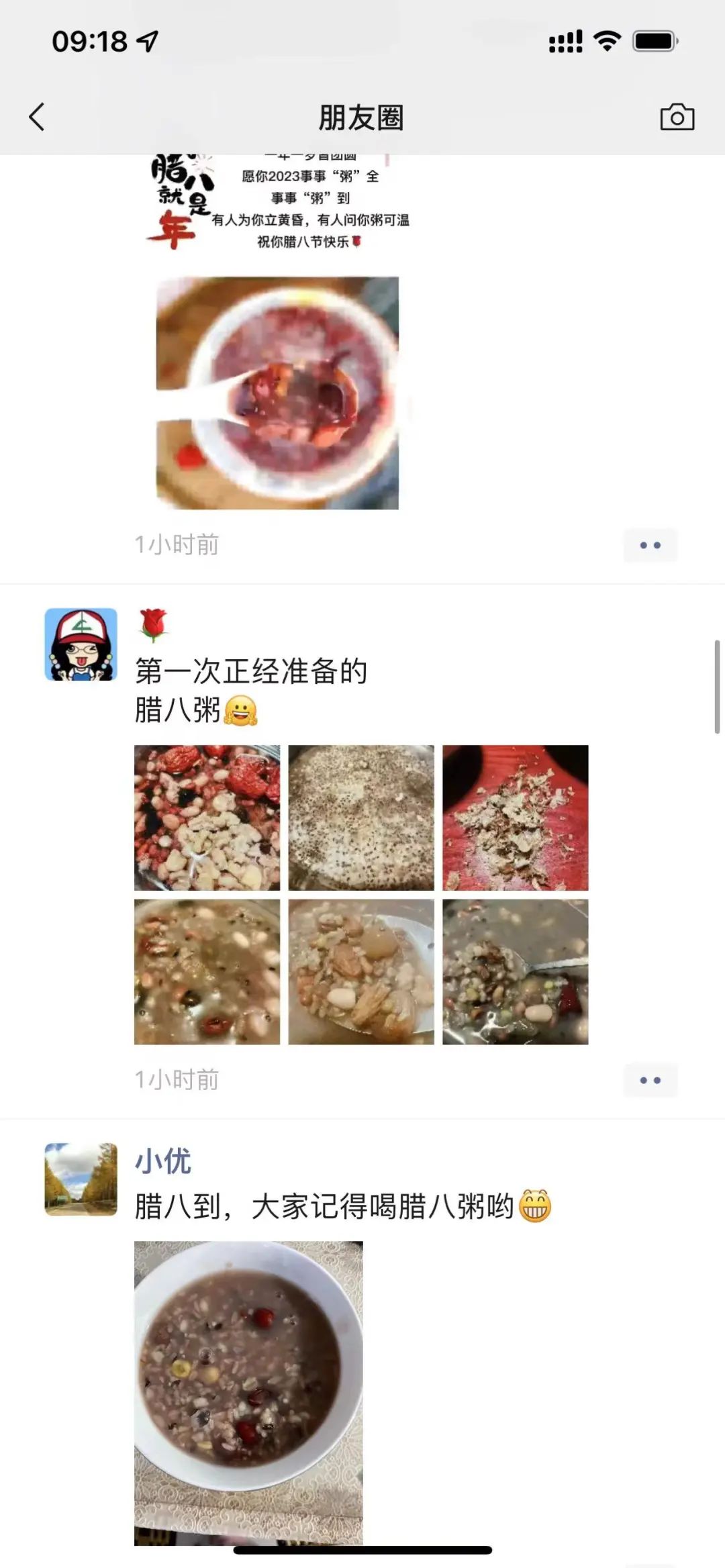
Task: Visit 小优's profile via her name
Action: [x=163, y=1161]
